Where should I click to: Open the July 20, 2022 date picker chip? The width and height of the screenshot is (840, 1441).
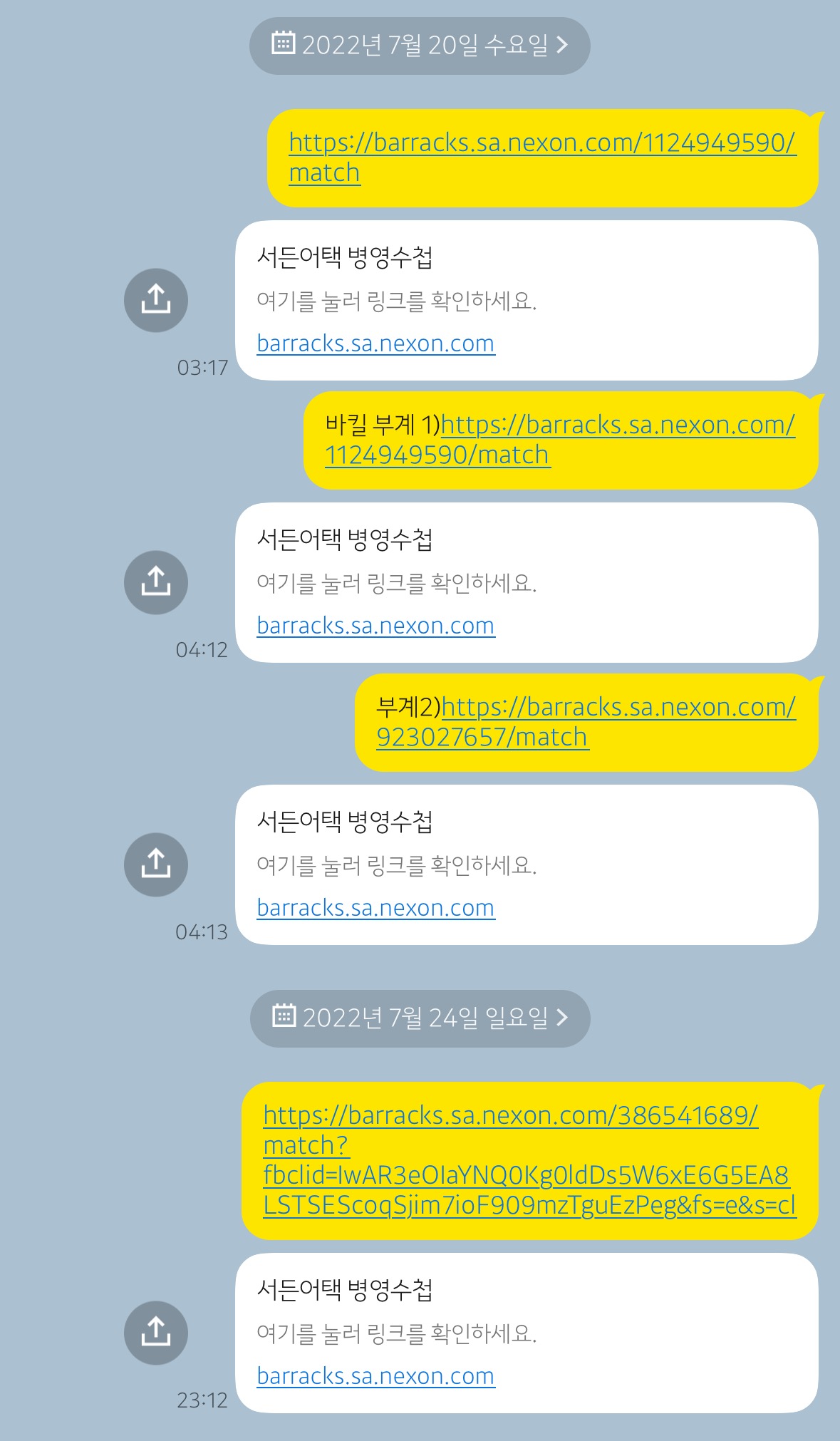(x=420, y=46)
